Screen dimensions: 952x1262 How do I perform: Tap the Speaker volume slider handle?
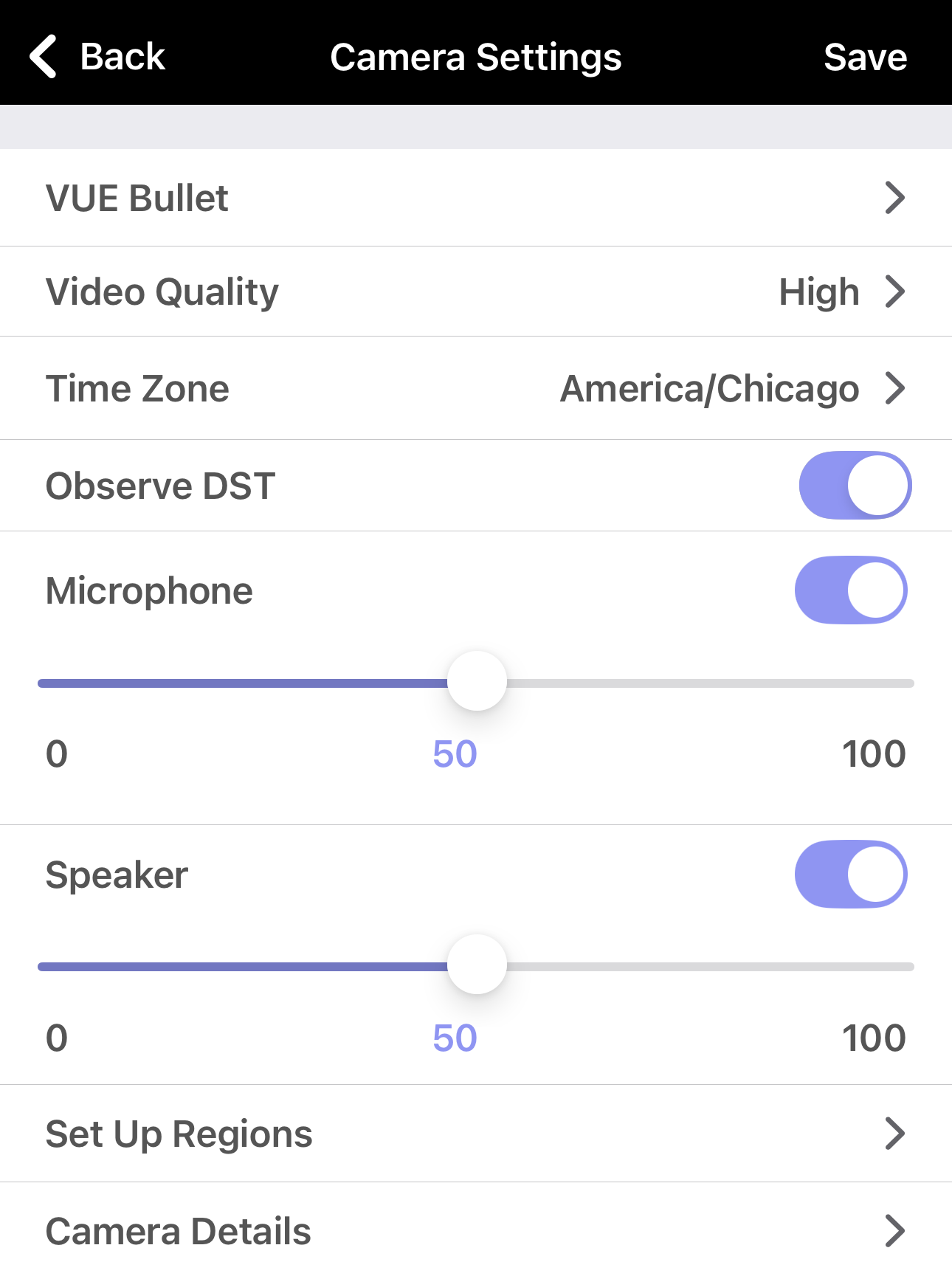[477, 965]
